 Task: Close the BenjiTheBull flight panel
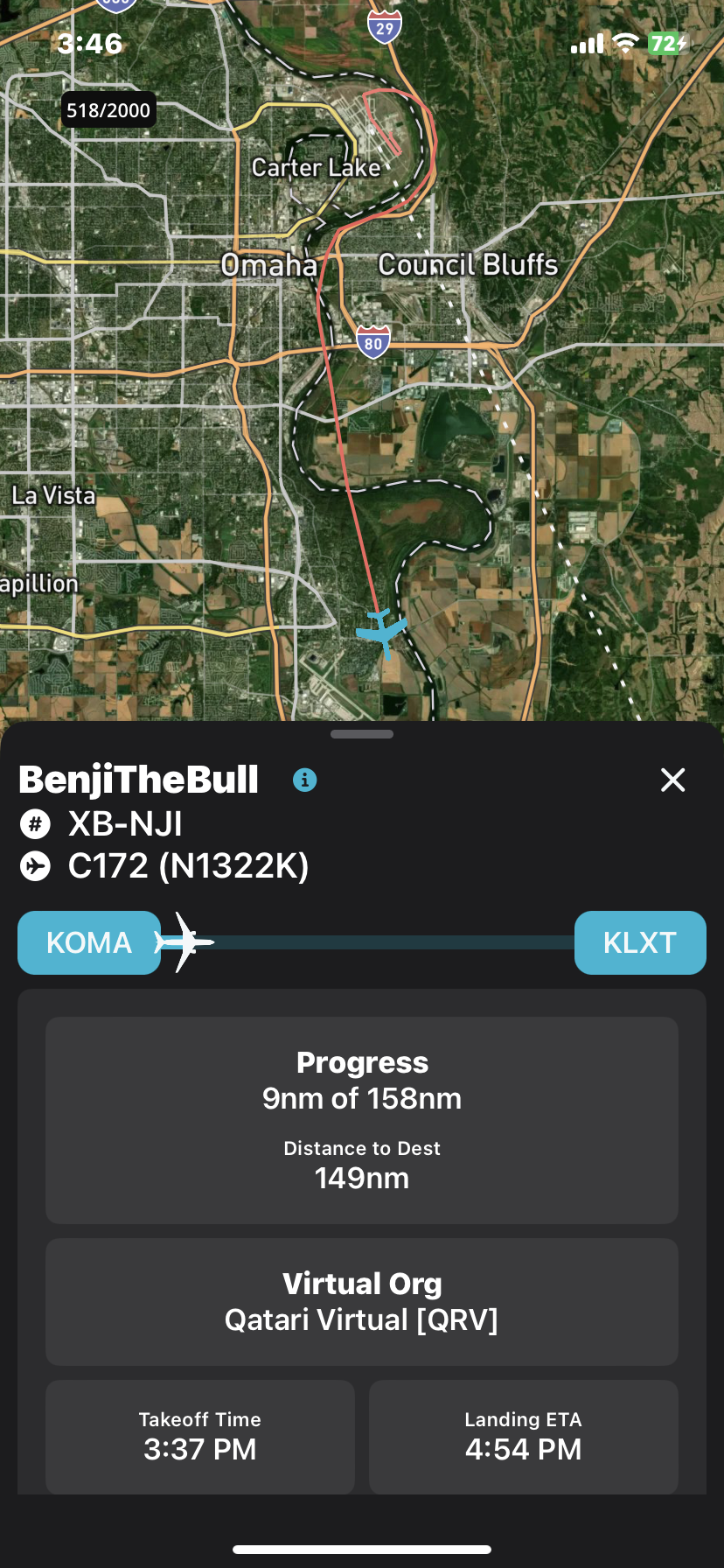(672, 780)
